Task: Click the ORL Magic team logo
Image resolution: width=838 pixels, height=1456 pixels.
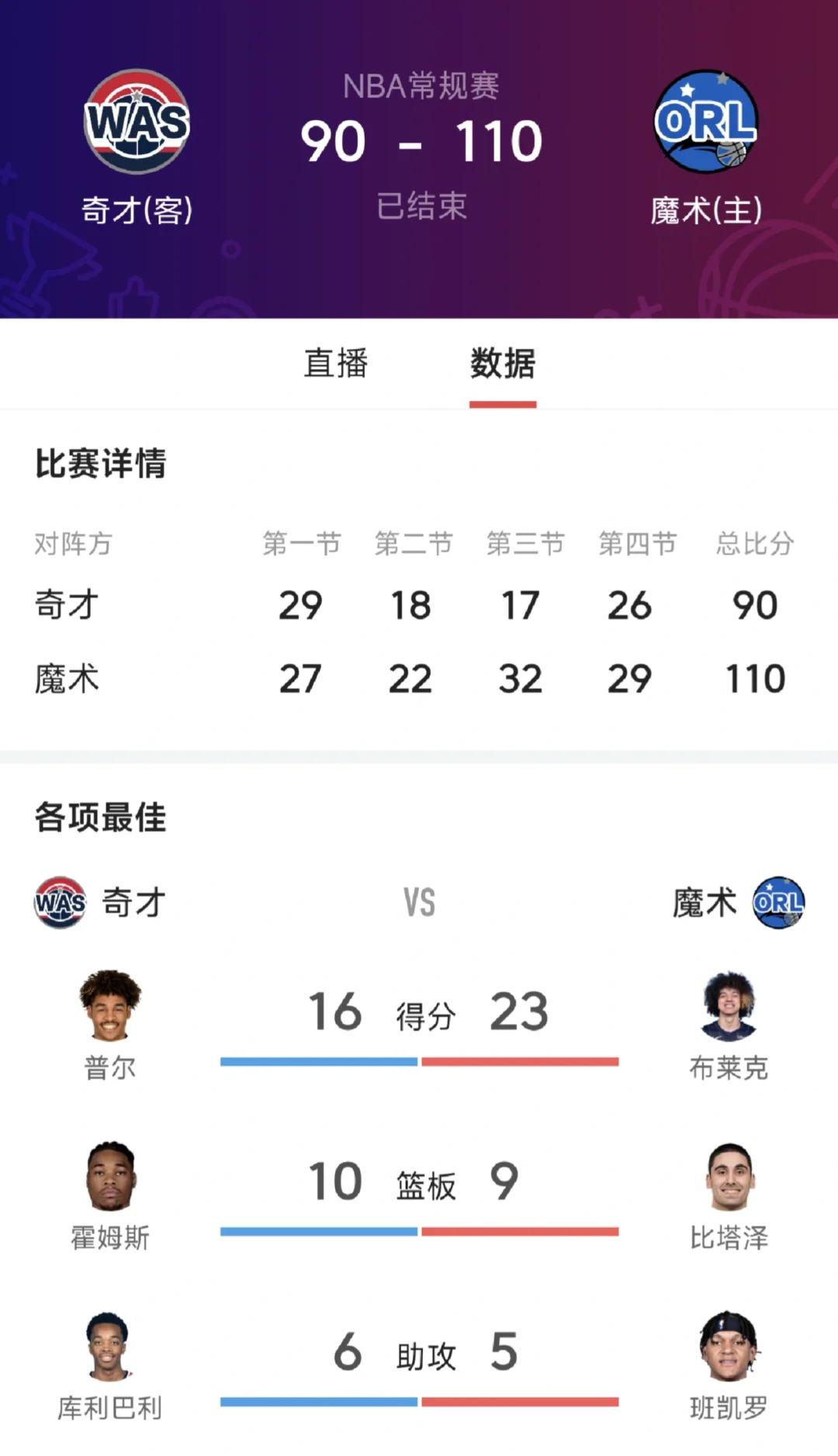Action: (x=708, y=124)
